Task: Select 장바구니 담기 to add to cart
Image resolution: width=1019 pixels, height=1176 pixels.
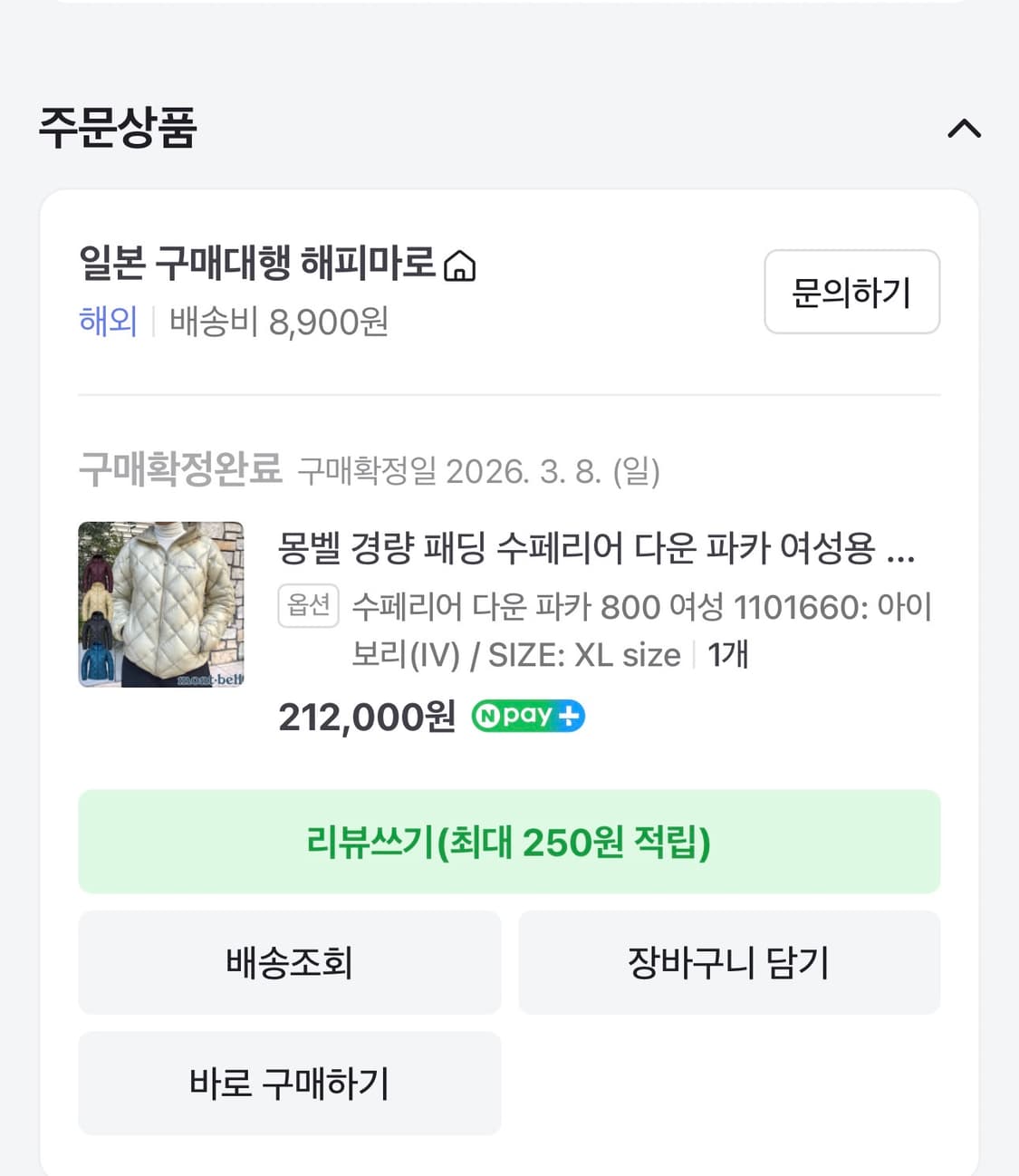Action: coord(728,962)
